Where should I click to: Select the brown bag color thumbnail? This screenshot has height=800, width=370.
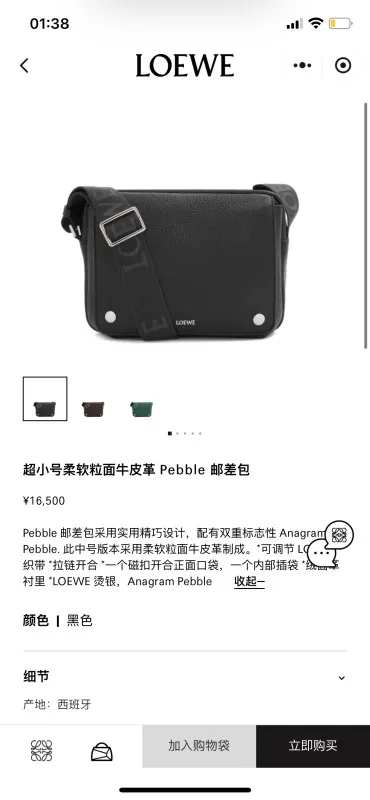93,408
